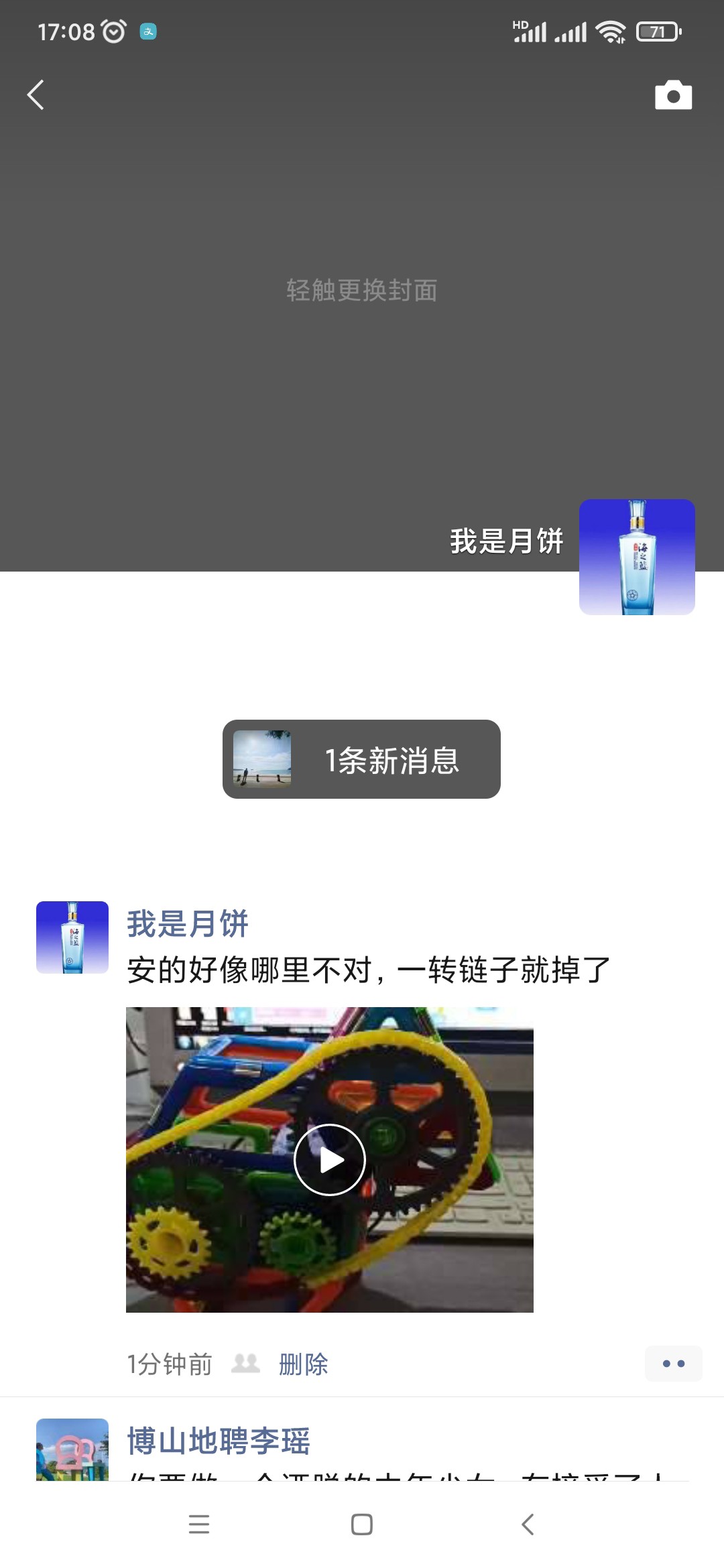Go to the system home screen
The width and height of the screenshot is (724, 1568).
click(362, 1524)
